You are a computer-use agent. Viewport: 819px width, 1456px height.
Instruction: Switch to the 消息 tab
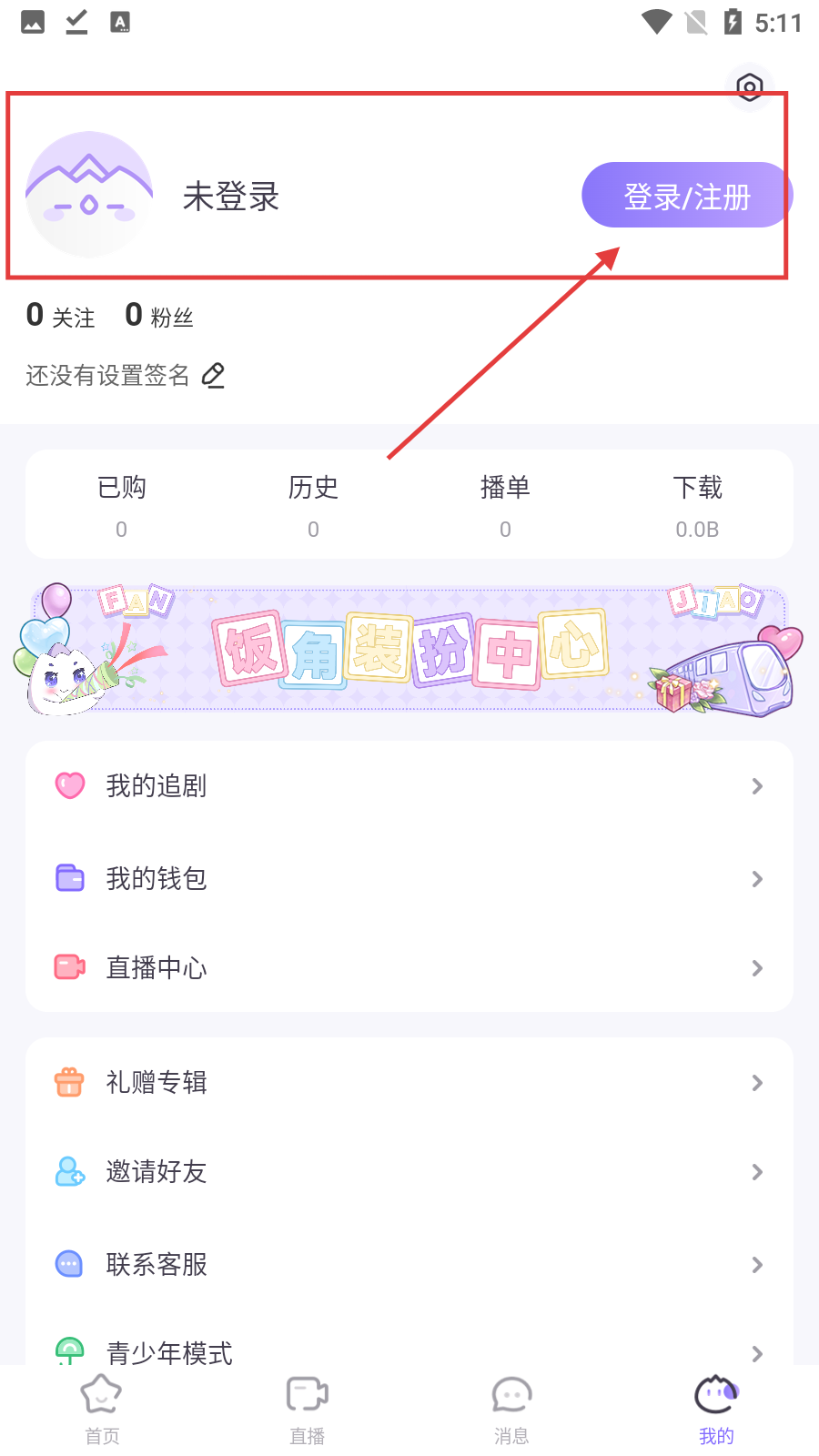pos(511,1409)
